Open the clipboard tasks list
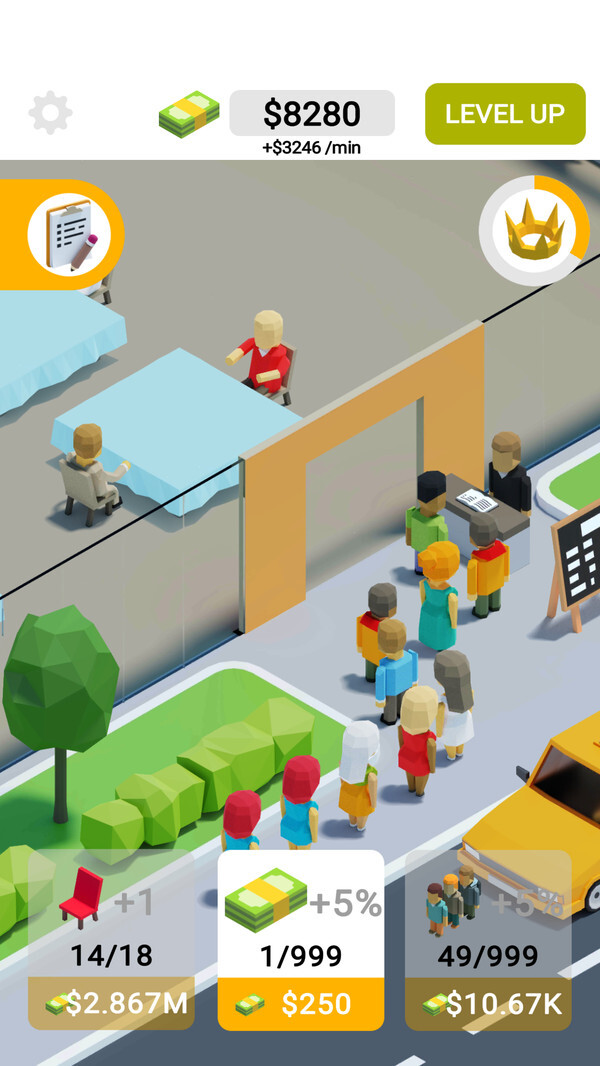This screenshot has height=1066, width=600. 66,234
